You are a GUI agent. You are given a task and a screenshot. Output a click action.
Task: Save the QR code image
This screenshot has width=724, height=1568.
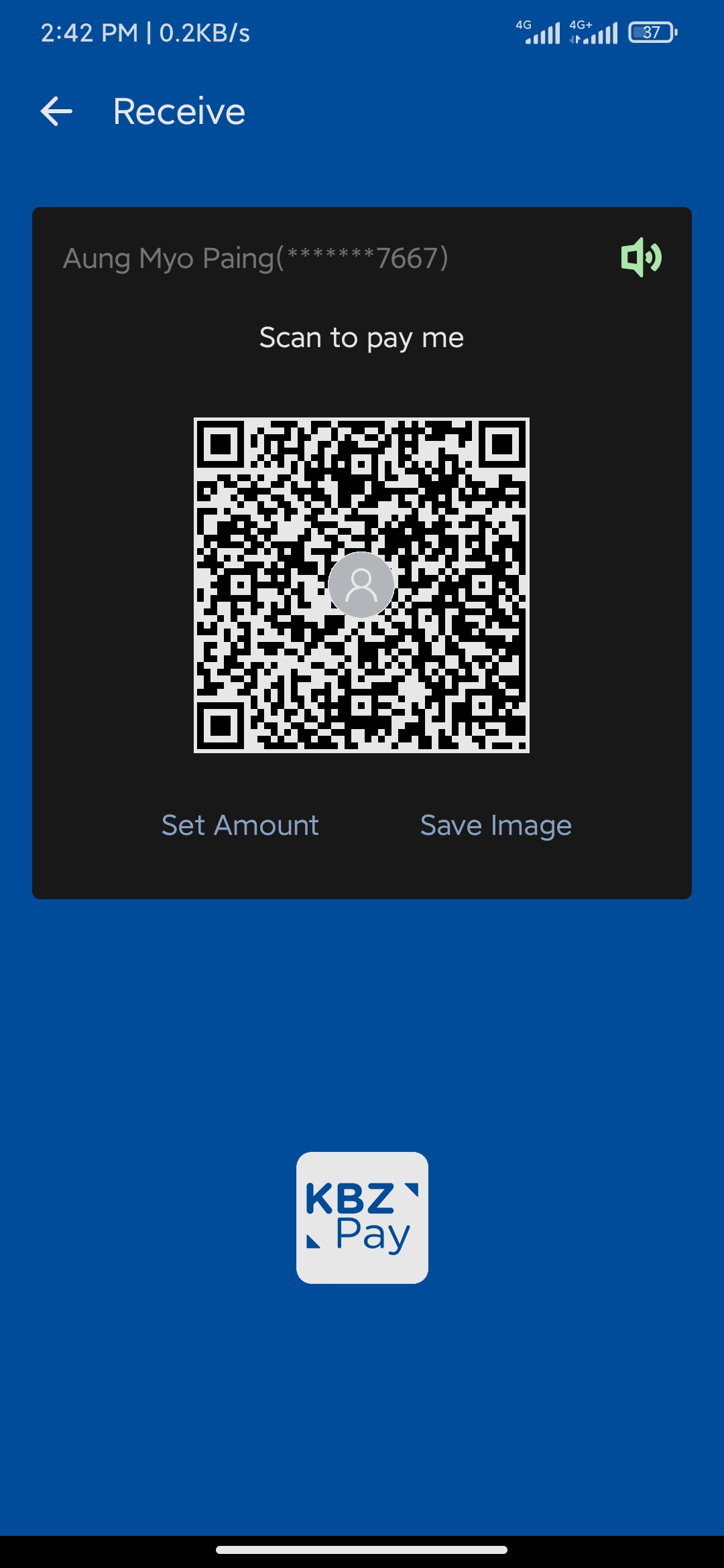click(495, 825)
